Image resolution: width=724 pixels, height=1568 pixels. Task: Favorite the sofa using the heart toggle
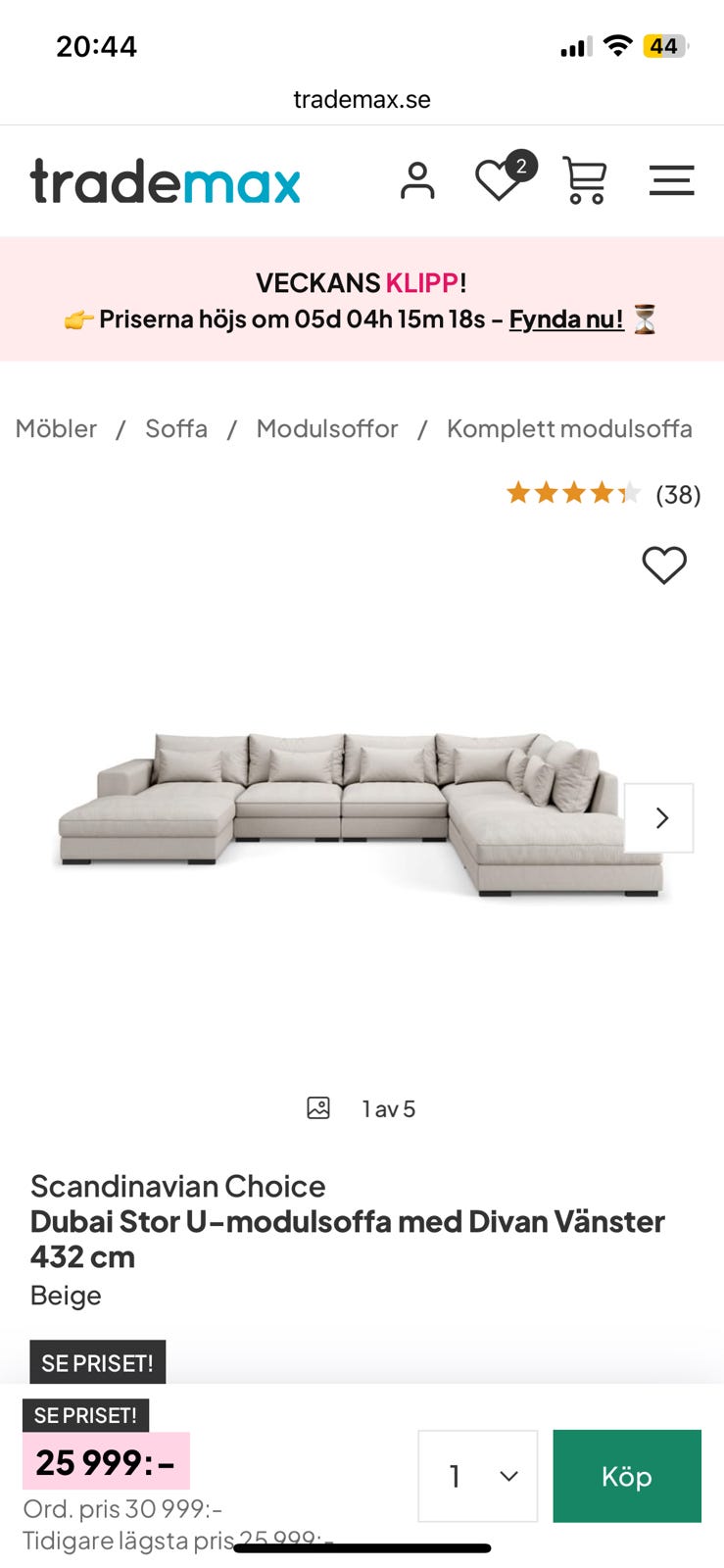coord(664,565)
